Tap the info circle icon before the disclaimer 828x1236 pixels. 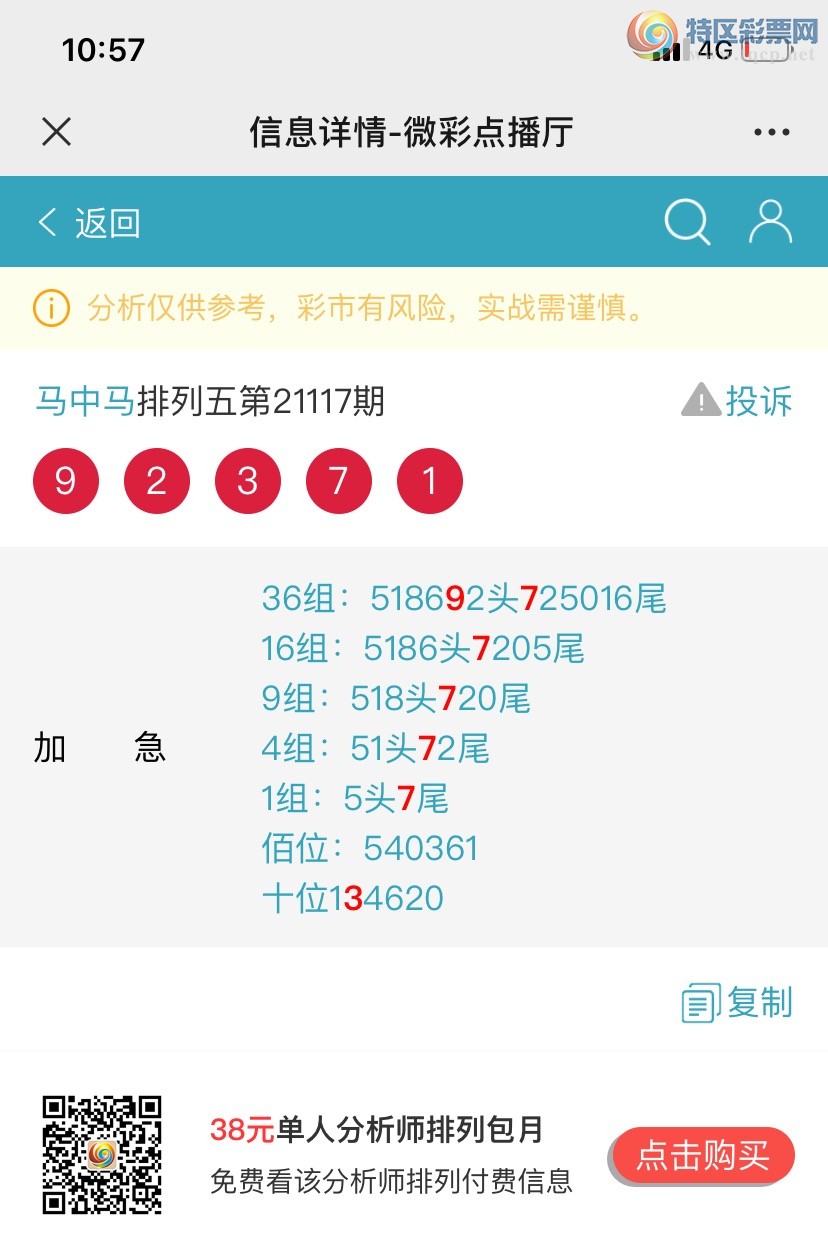(x=48, y=310)
